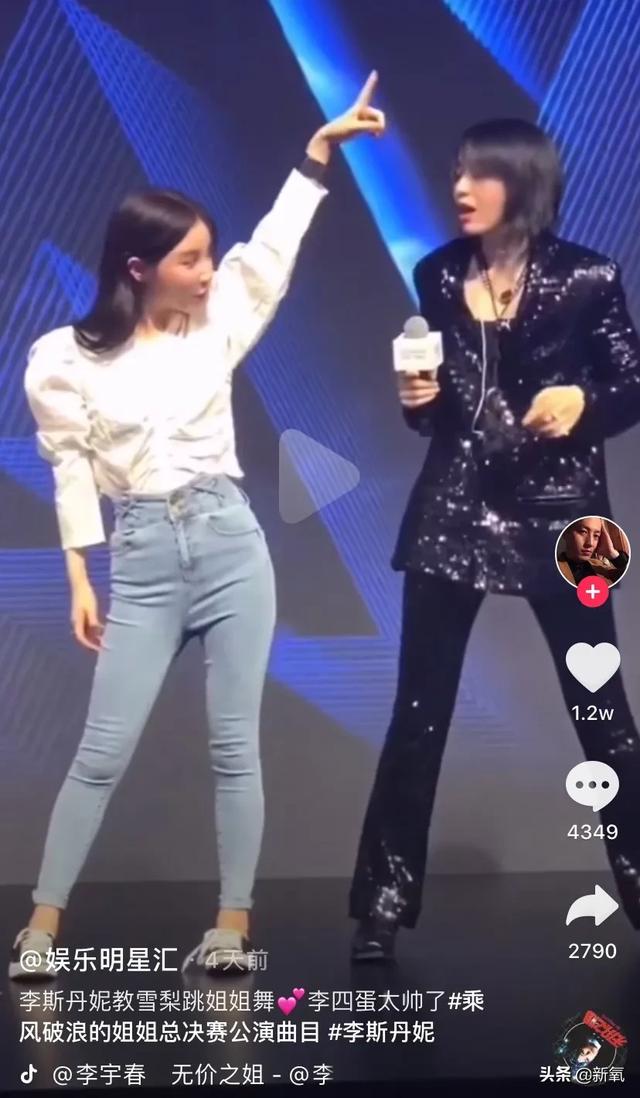The height and width of the screenshot is (1098, 640).
Task: Play the paused video
Action: click(x=318, y=477)
